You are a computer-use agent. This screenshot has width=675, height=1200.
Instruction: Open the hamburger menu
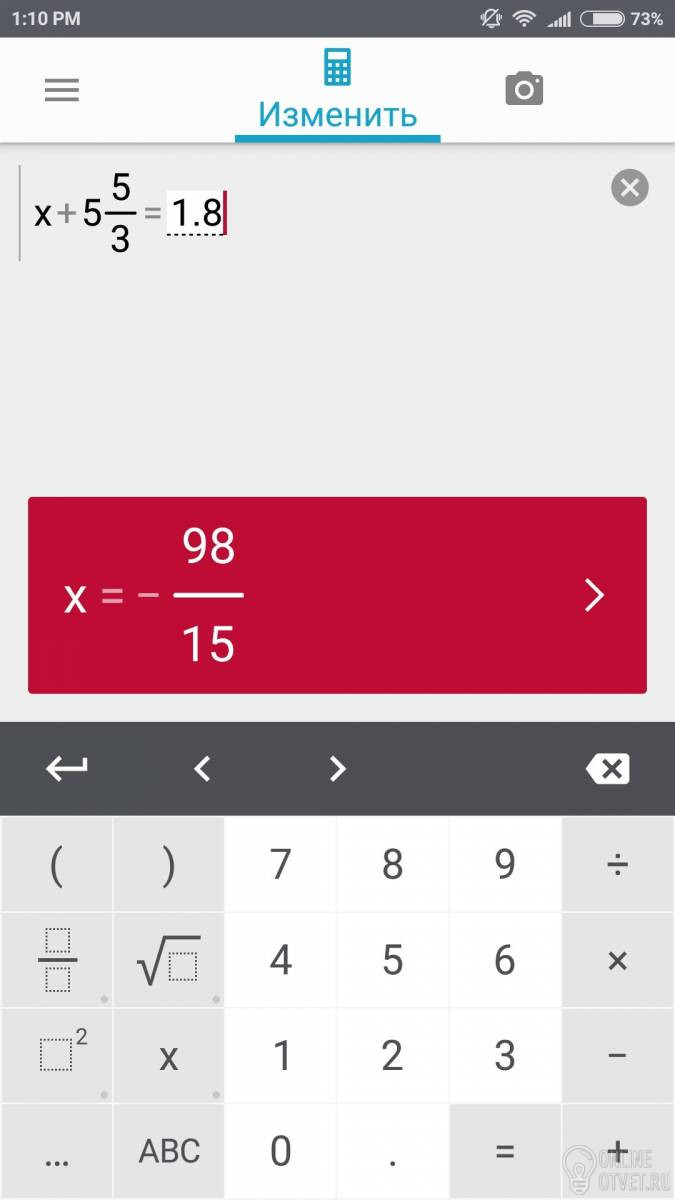[61, 90]
